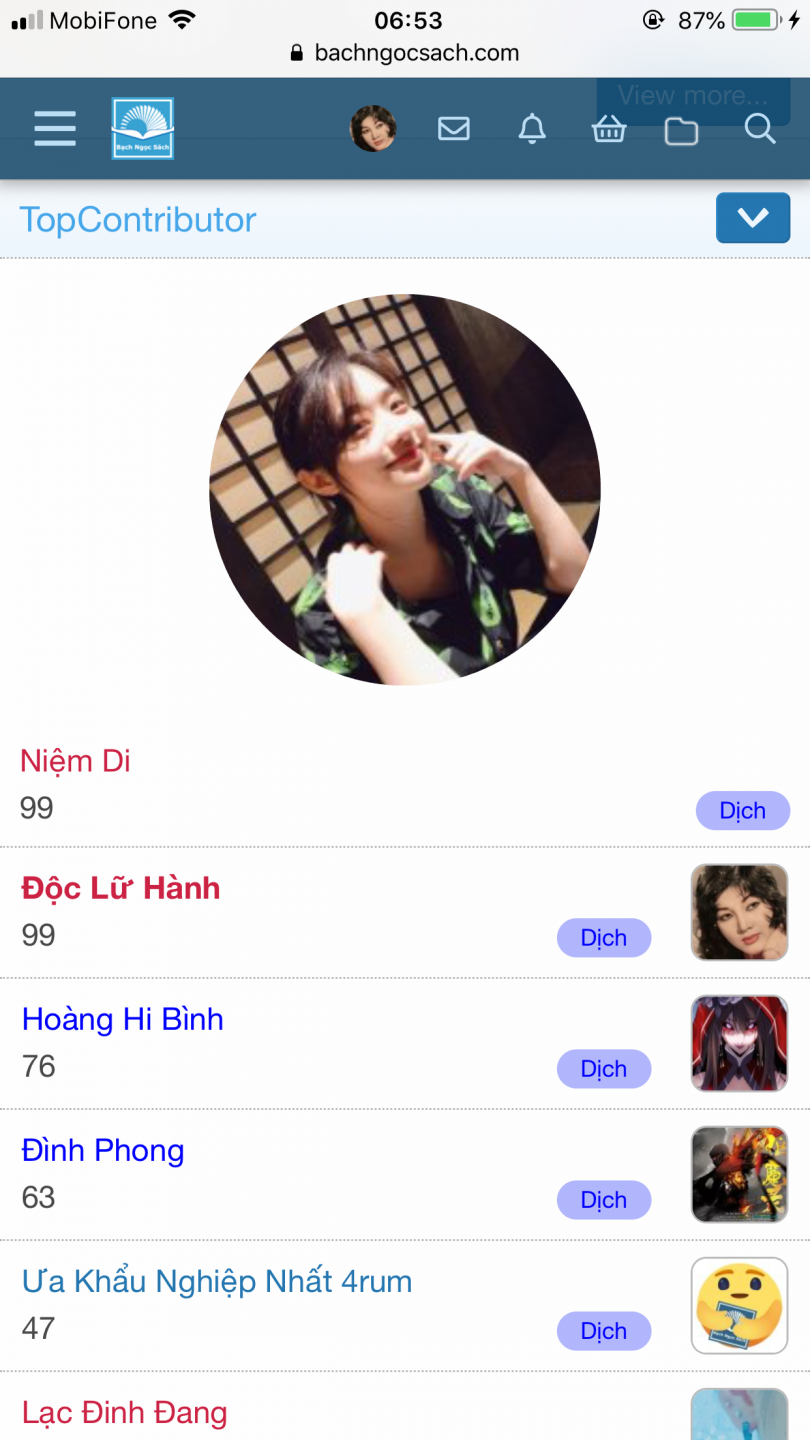
Task: Tap the Dịch chip for Niệm Di
Action: (742, 811)
